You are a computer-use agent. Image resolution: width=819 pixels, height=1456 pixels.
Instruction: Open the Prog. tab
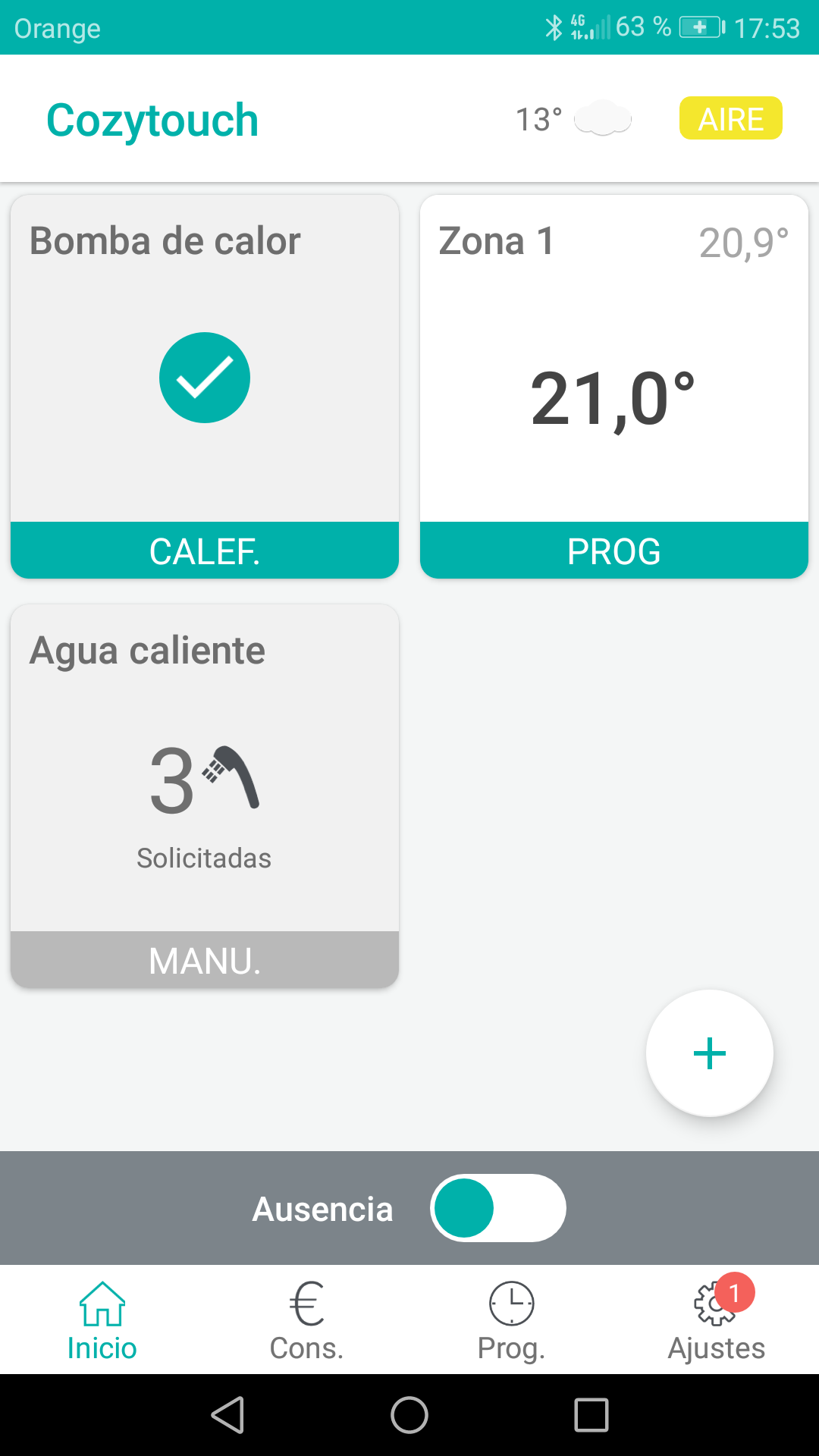coord(512,1321)
